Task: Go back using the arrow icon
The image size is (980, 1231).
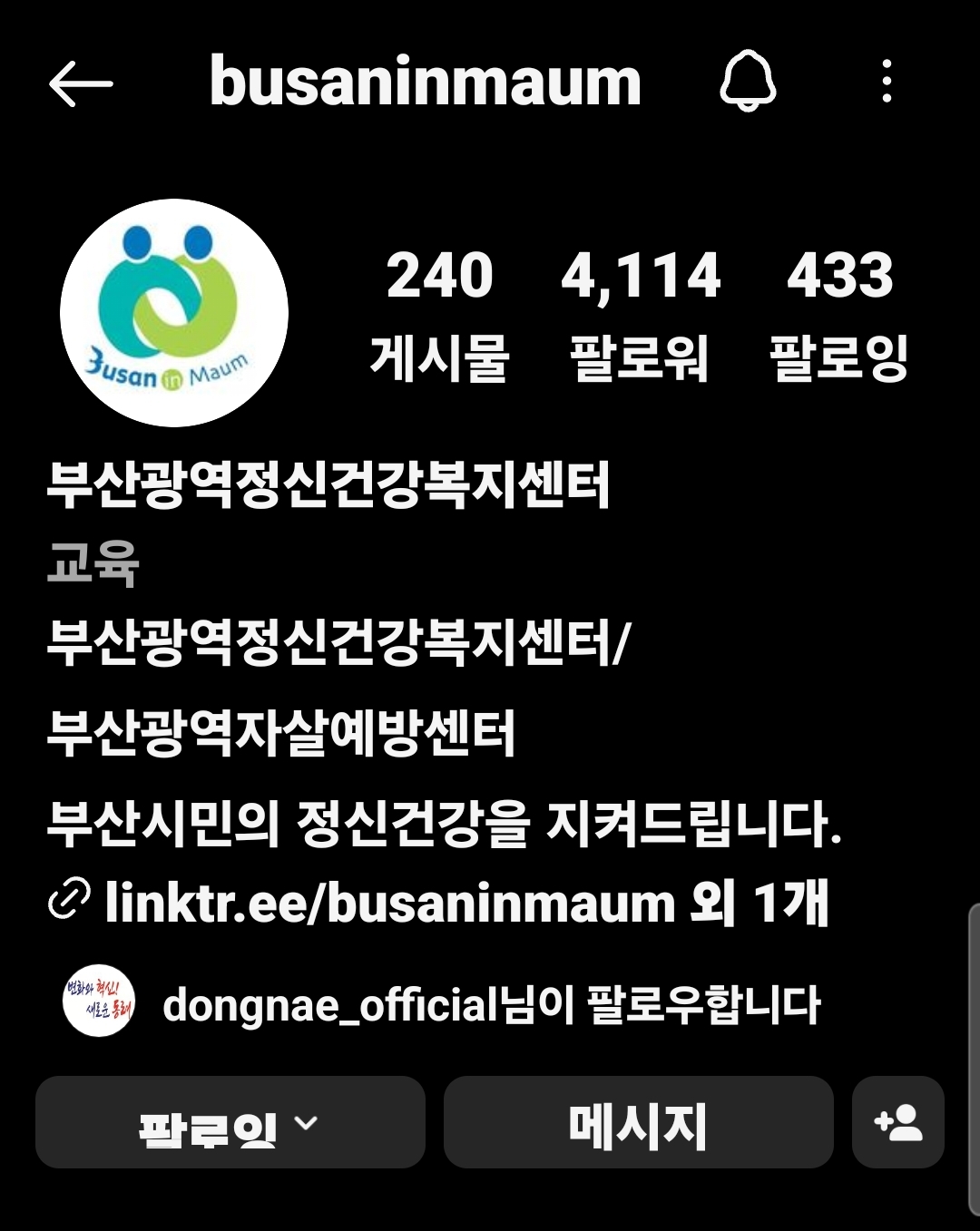Action: (80, 83)
